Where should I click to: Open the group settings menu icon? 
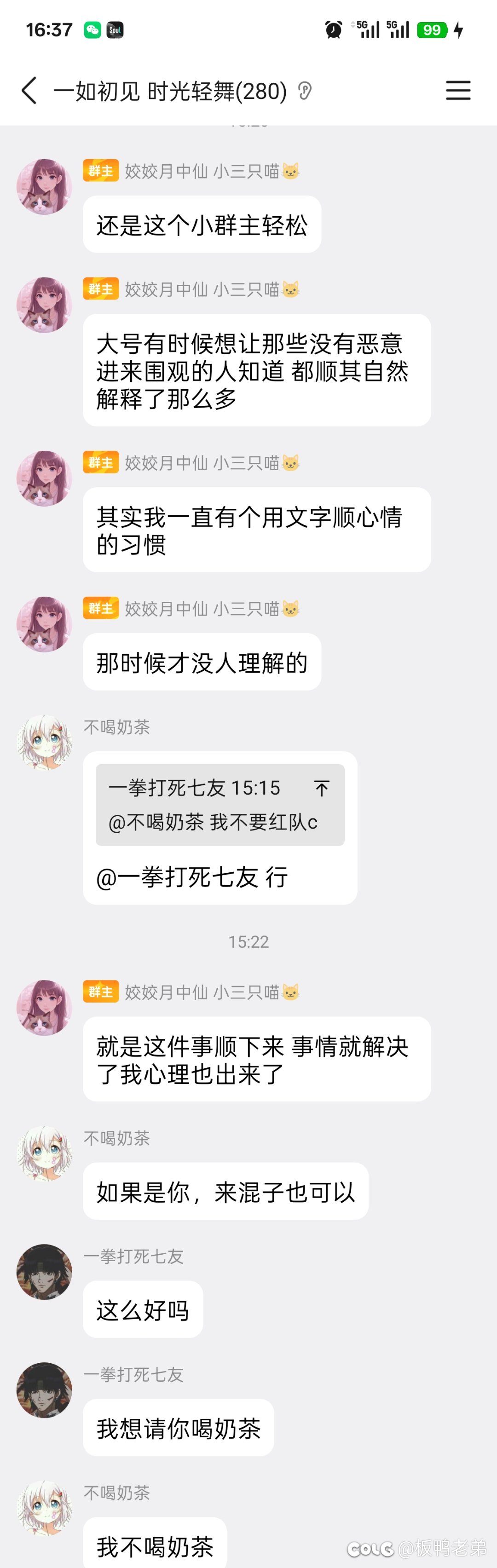(457, 91)
